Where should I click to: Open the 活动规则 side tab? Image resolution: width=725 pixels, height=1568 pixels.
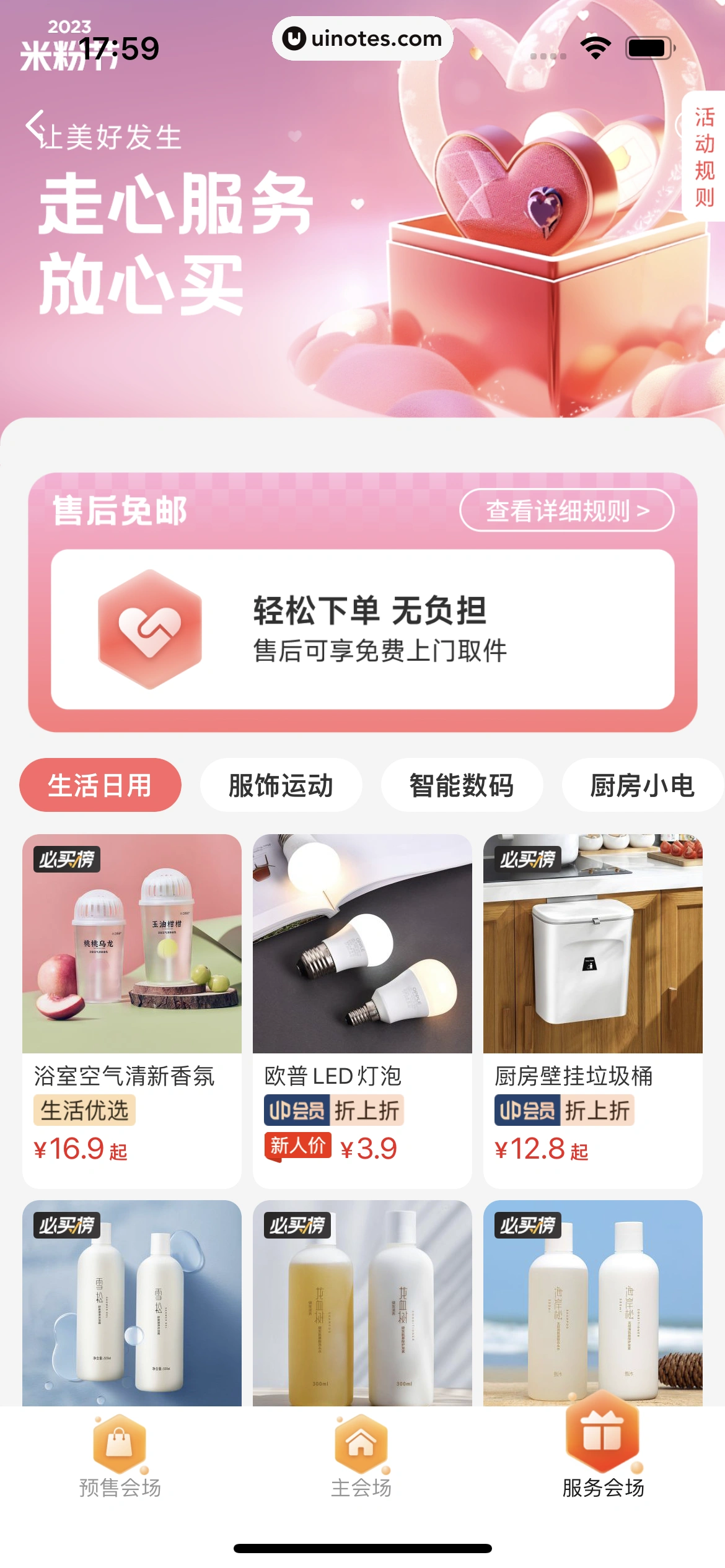[x=704, y=156]
